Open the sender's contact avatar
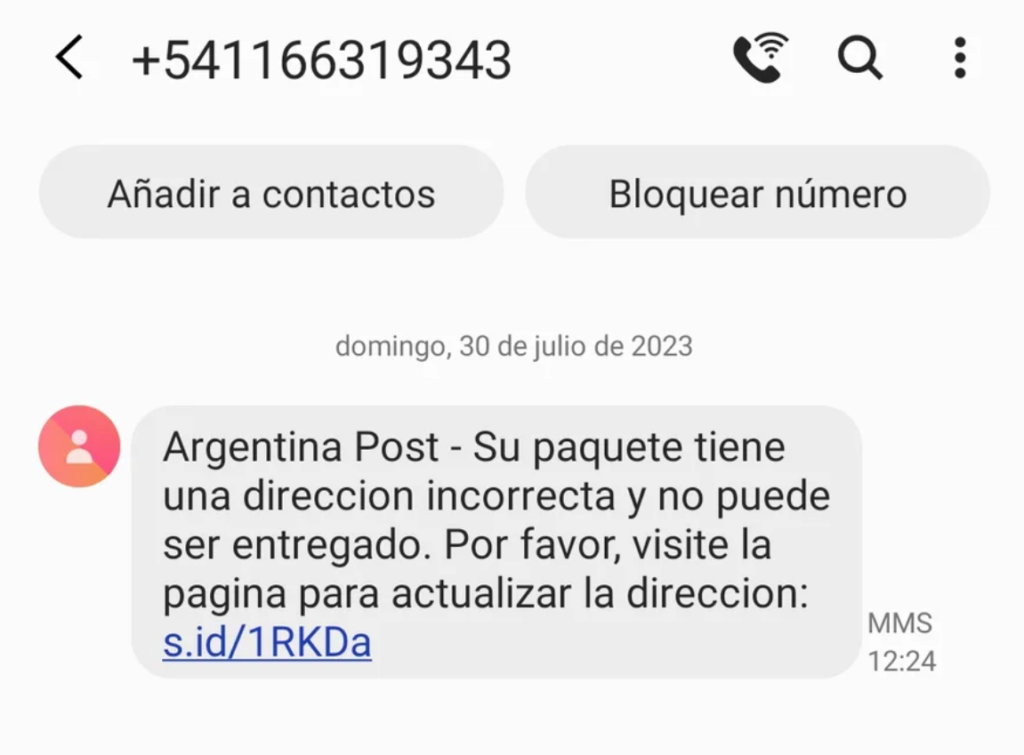The image size is (1024, 755). 79,446
